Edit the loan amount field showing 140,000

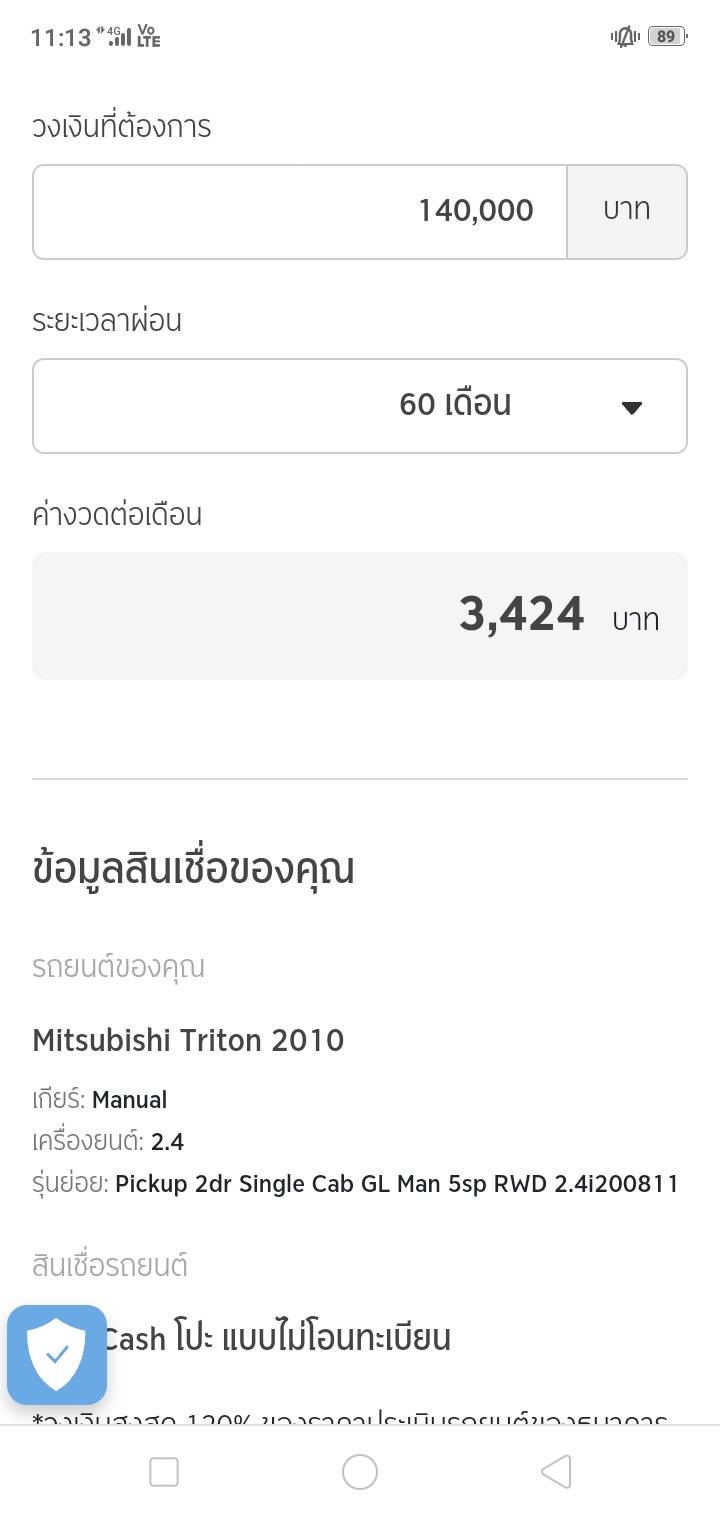tap(300, 212)
